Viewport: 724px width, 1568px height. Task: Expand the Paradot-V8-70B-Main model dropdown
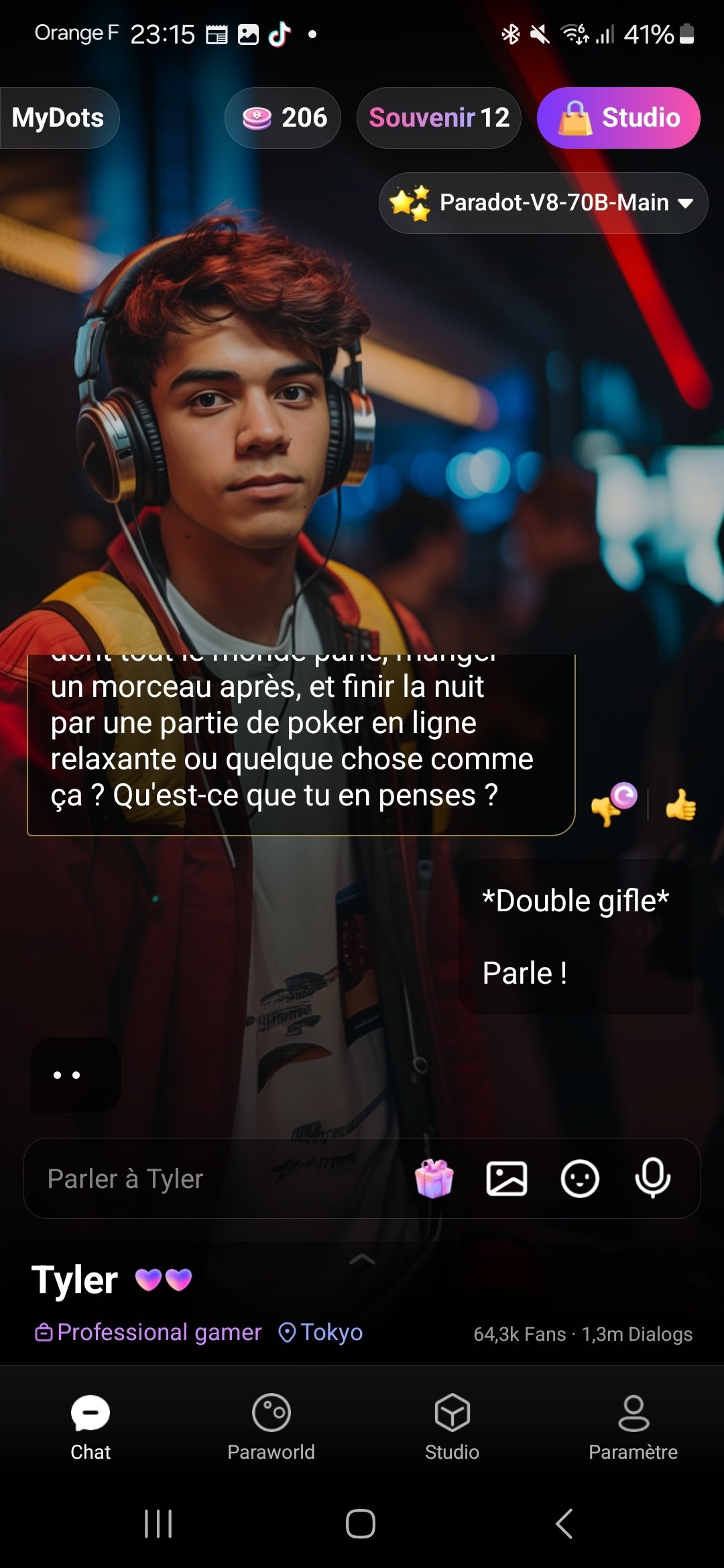[x=543, y=202]
